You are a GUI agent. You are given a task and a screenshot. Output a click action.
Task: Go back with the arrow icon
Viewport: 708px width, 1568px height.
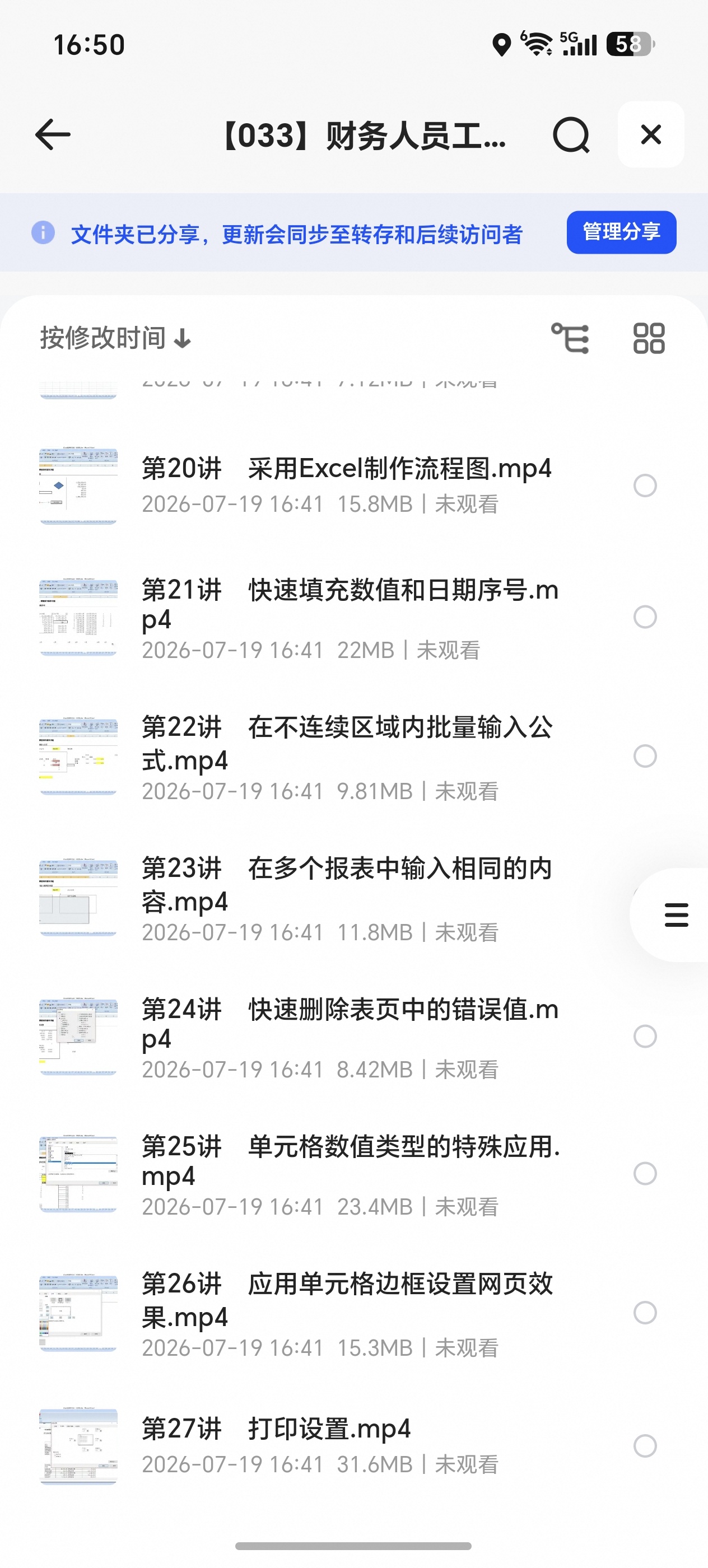pos(53,134)
